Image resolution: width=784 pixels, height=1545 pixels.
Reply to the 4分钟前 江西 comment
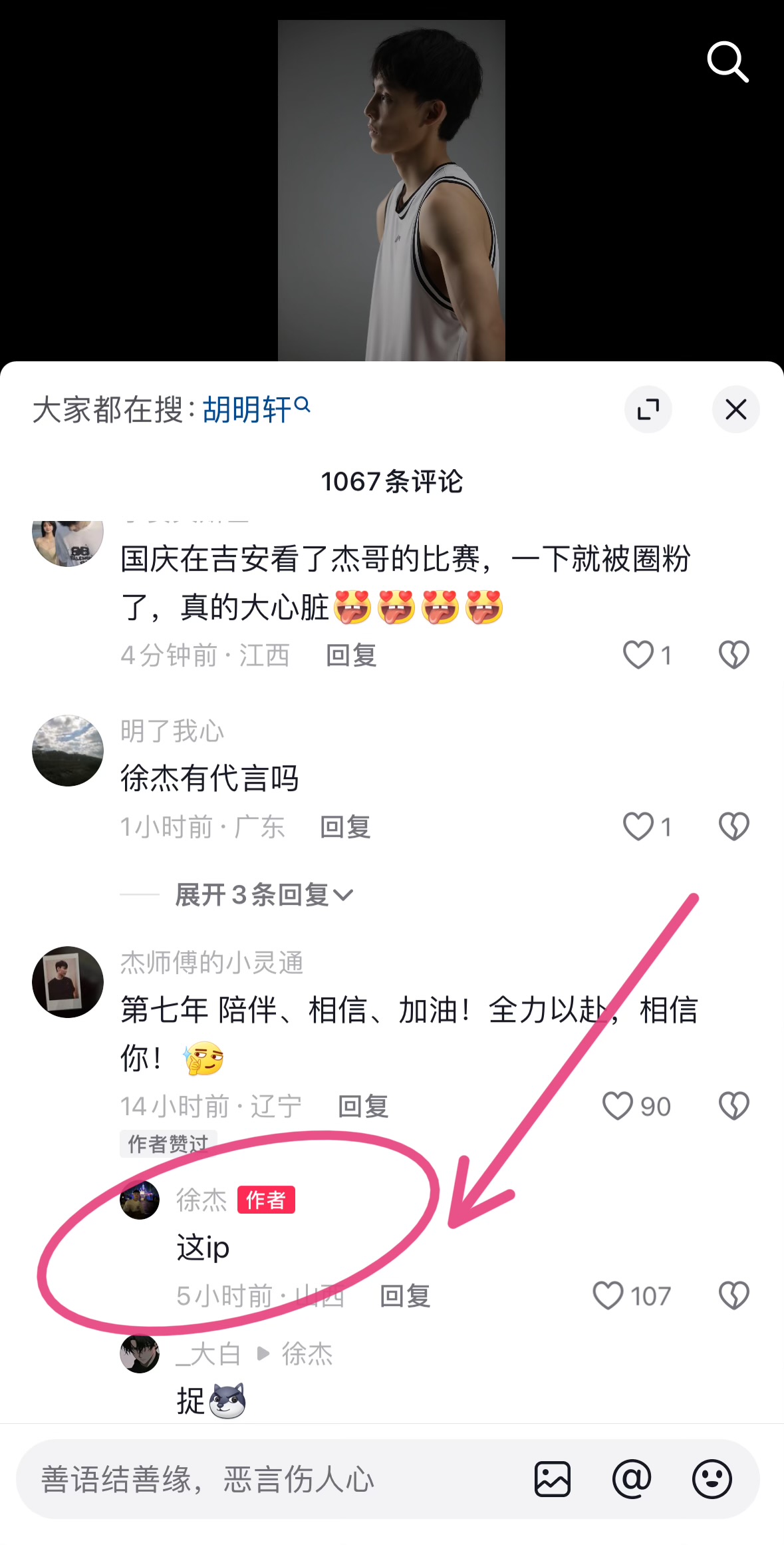pos(351,655)
